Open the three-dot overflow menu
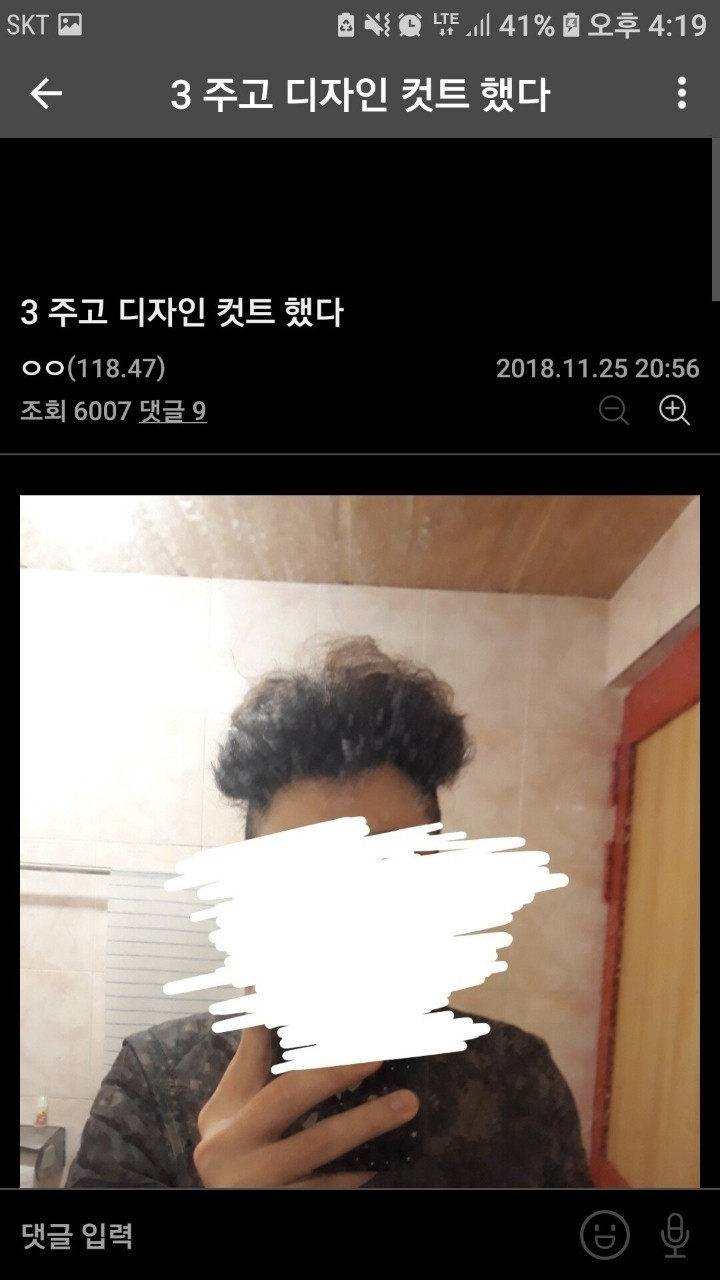The image size is (720, 1280). tap(681, 94)
